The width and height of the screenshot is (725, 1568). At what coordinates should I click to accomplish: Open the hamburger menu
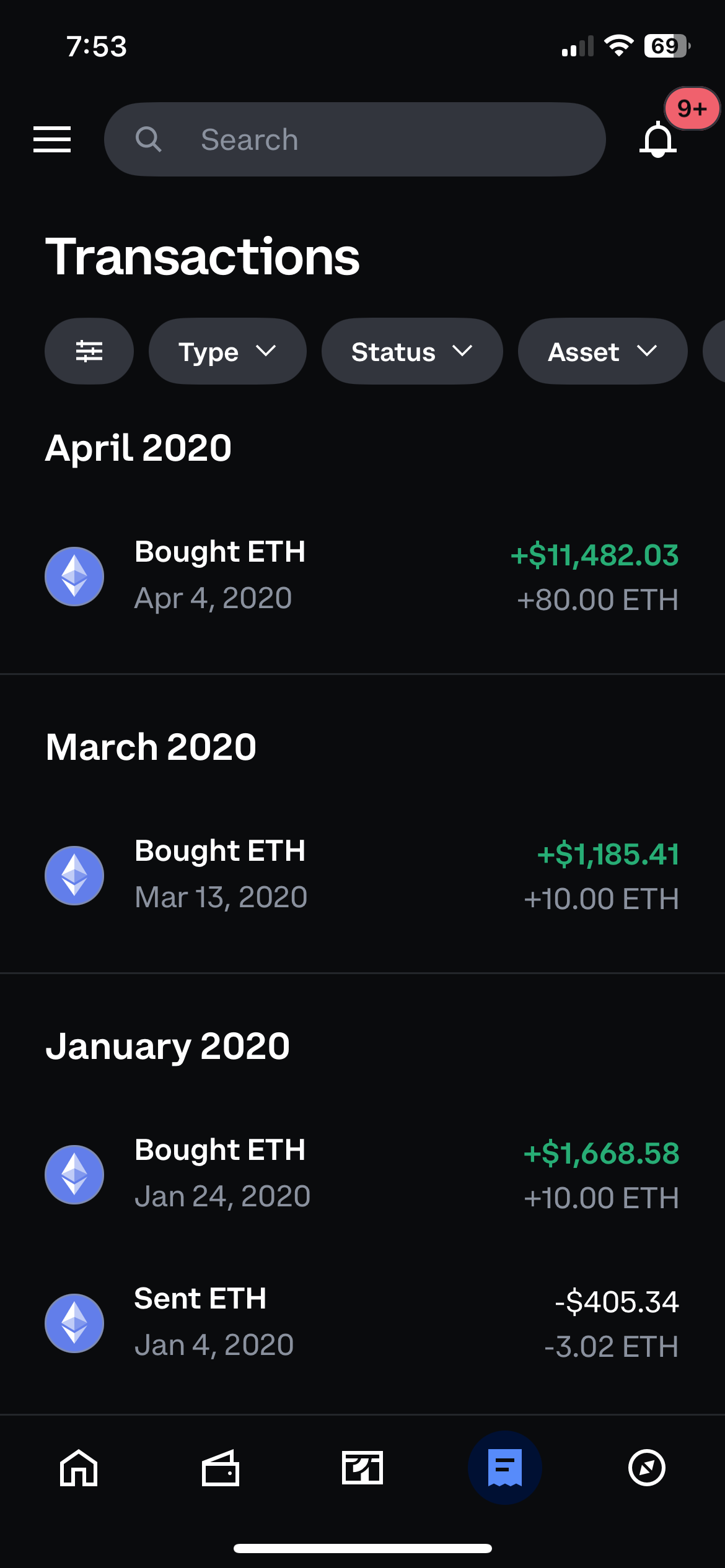52,139
